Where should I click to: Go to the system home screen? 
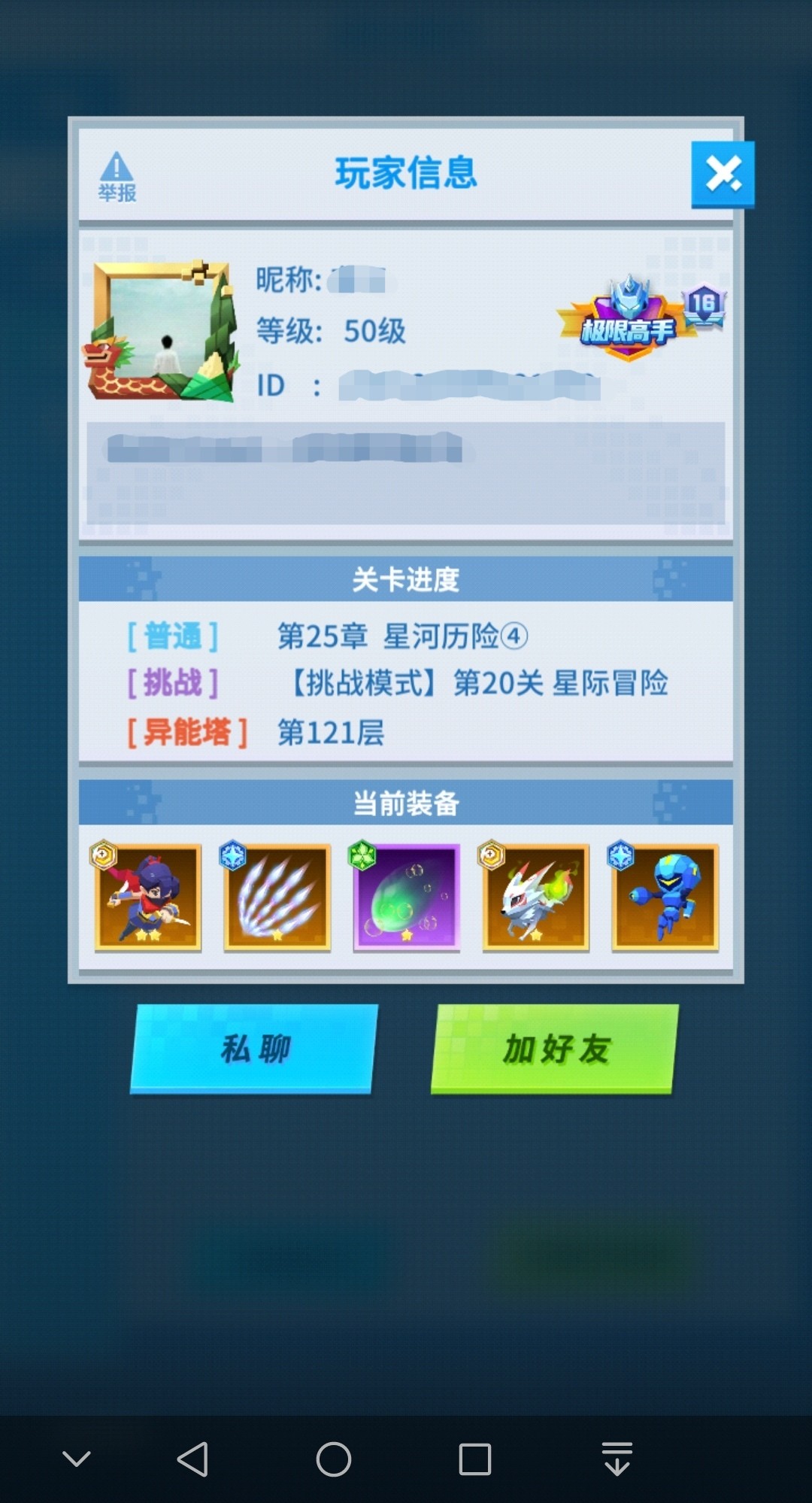point(333,1459)
